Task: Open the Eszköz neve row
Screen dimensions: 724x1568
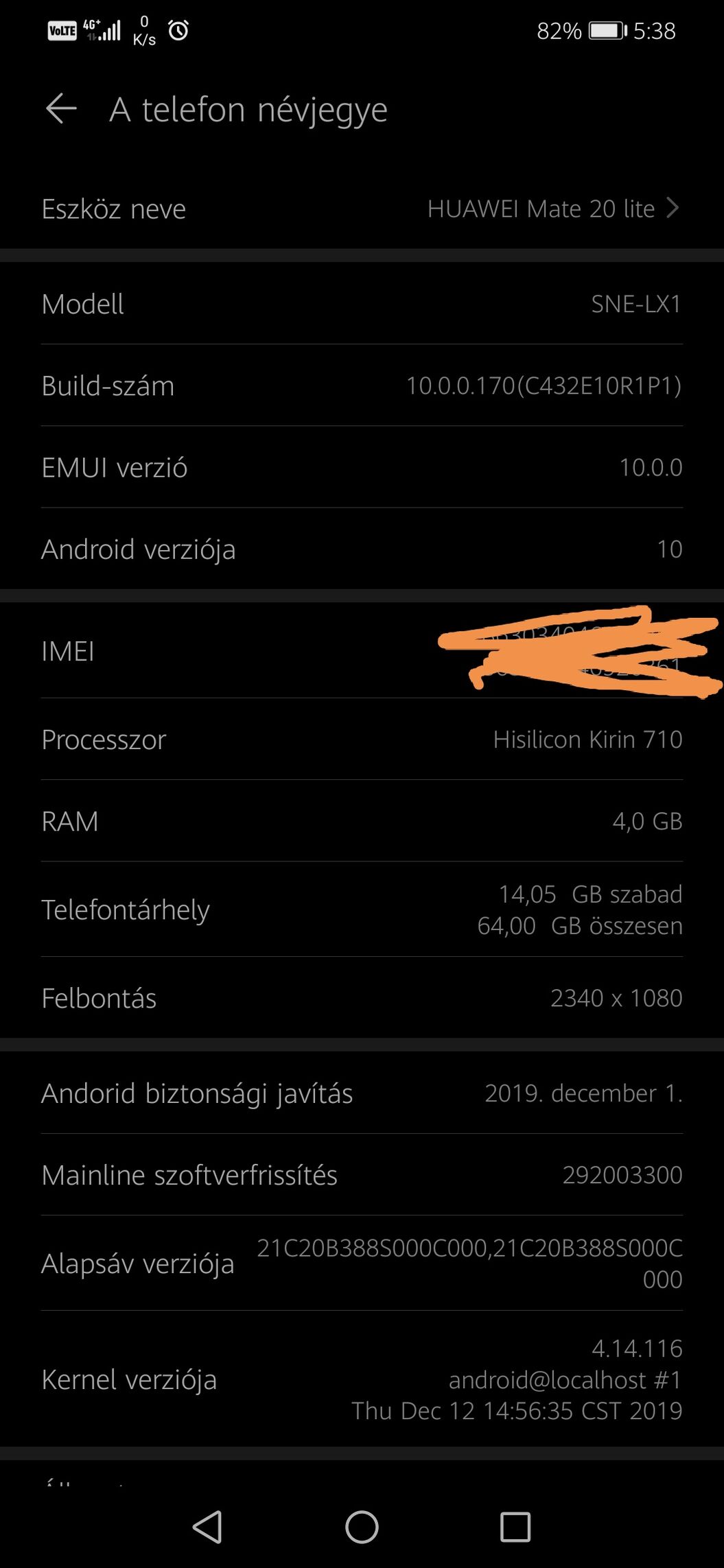Action: (x=362, y=209)
